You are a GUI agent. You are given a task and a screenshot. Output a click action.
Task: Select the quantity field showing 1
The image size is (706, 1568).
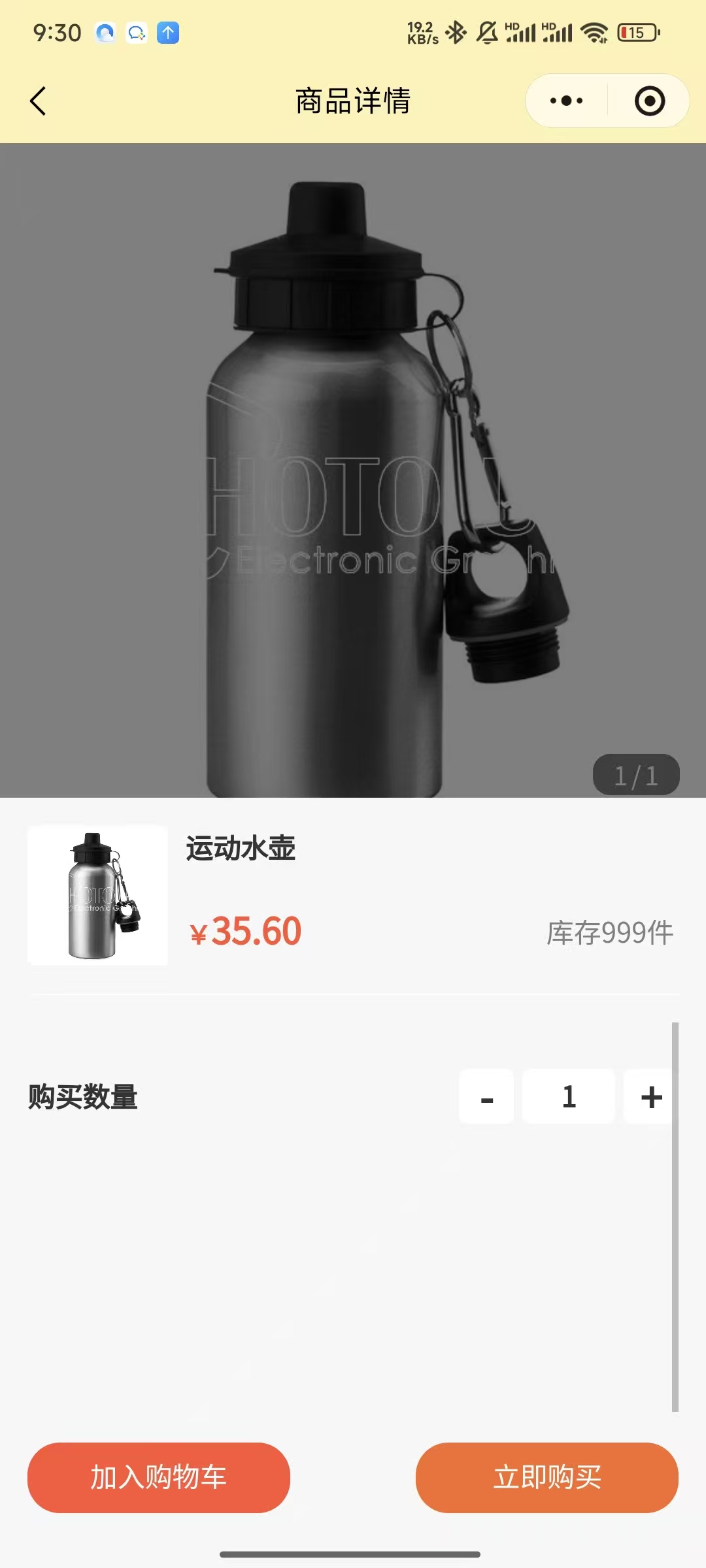point(569,1097)
